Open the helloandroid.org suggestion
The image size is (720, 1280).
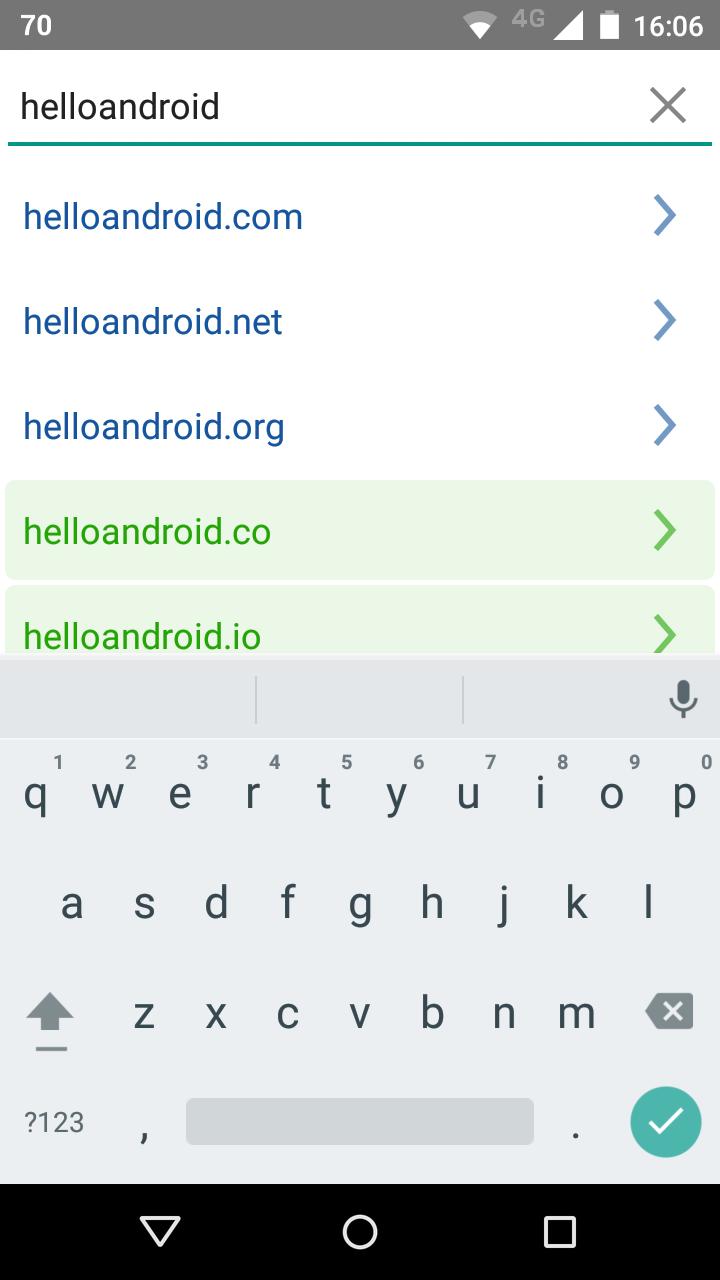[x=350, y=426]
